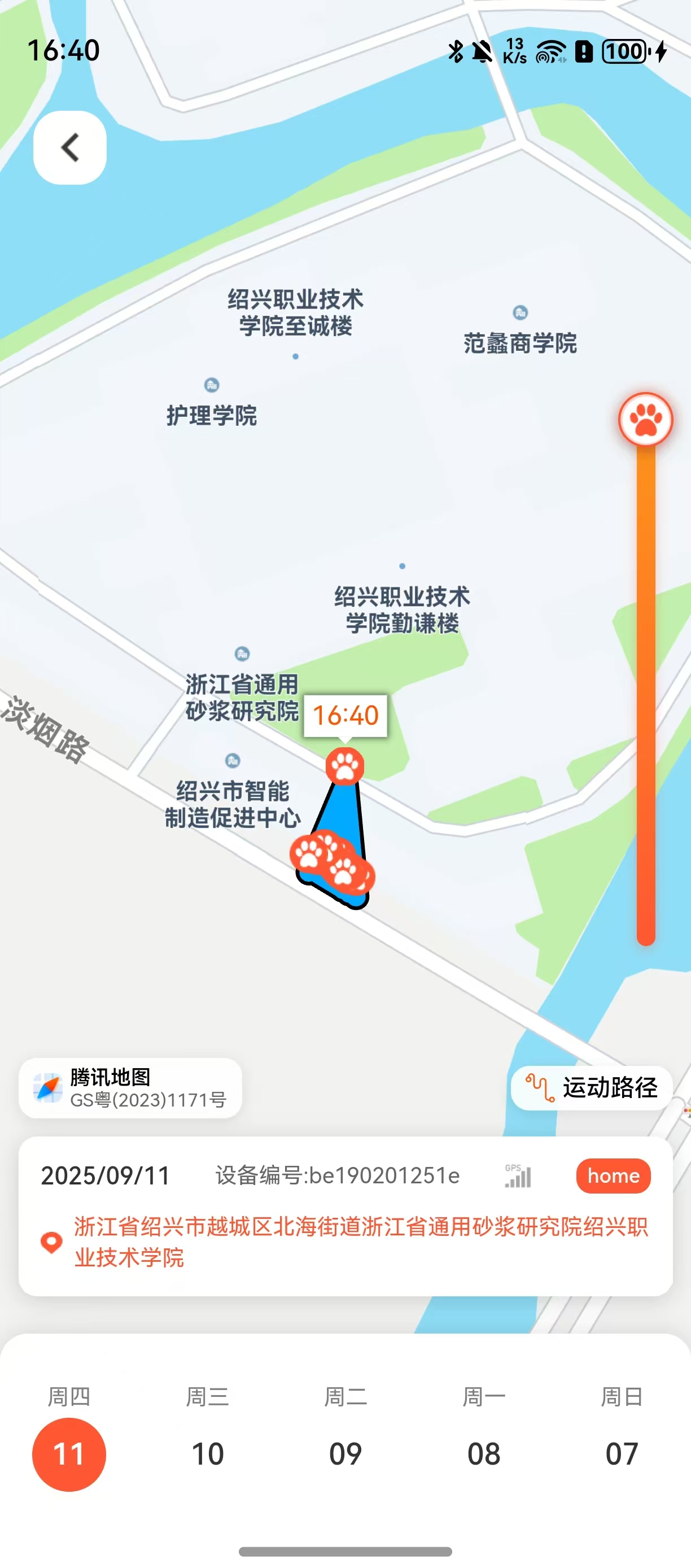Viewport: 691px width, 1568px height.
Task: Go back using the arrow button
Action: pyautogui.click(x=70, y=147)
